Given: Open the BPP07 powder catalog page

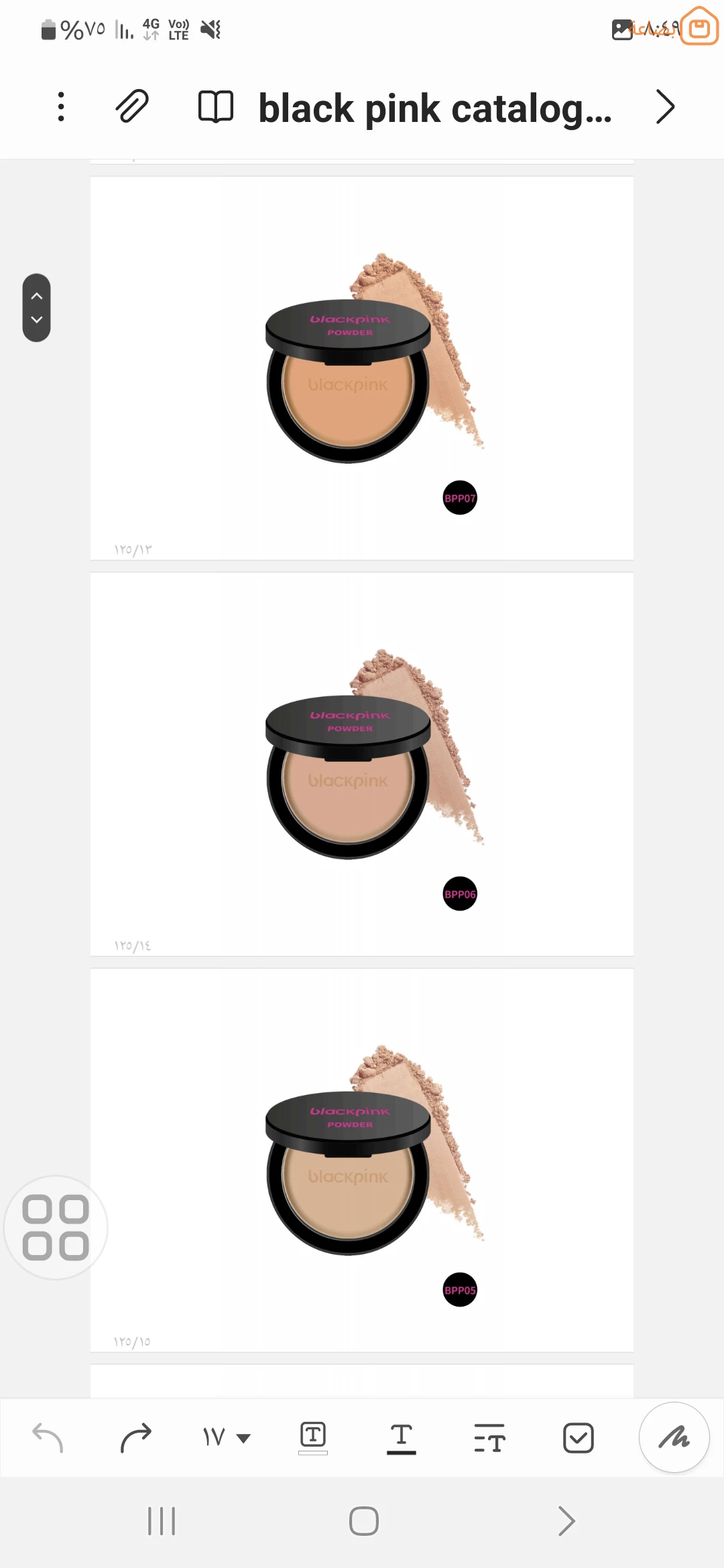Looking at the screenshot, I should coord(362,369).
